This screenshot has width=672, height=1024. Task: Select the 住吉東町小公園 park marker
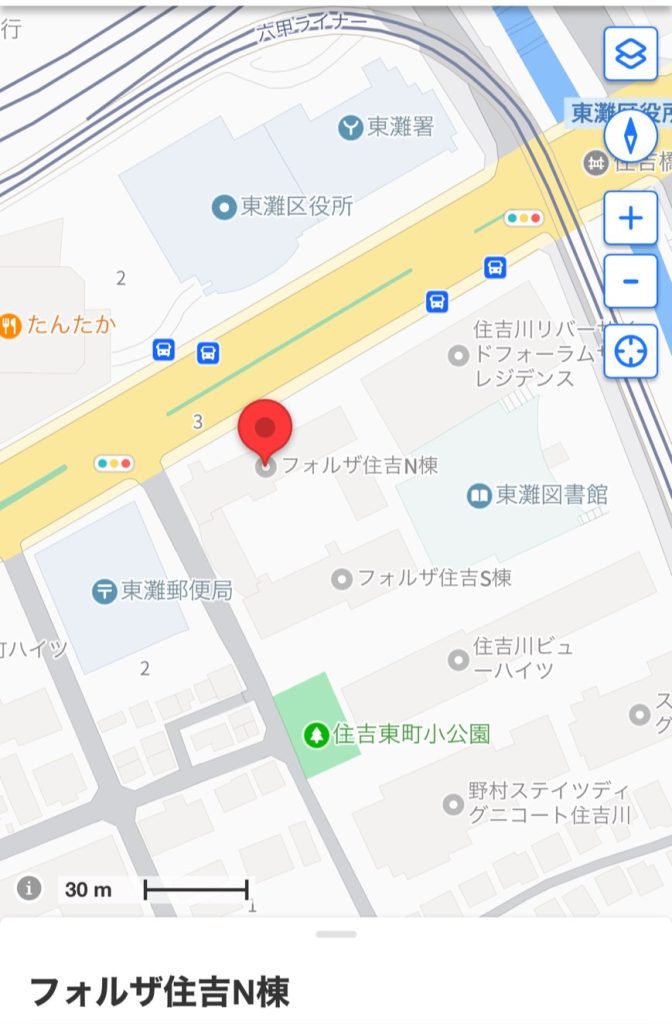(316, 735)
